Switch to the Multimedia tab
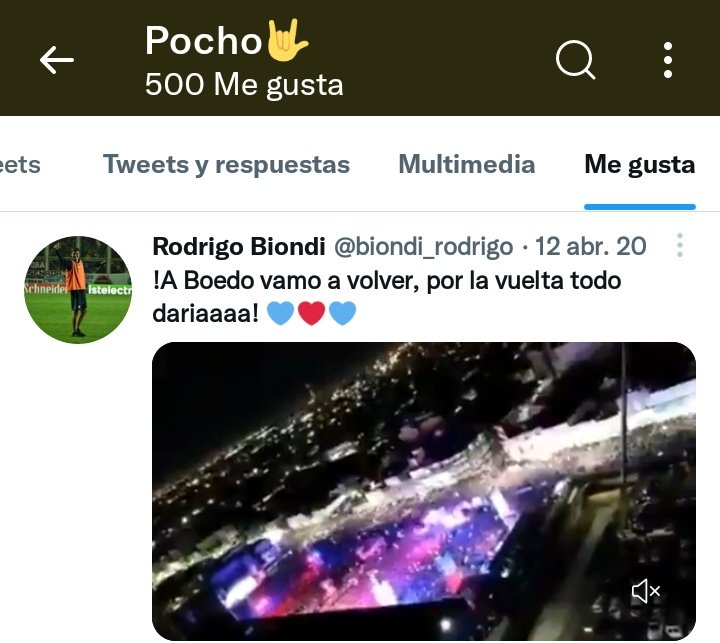Image resolution: width=720 pixels, height=643 pixels. pyautogui.click(x=466, y=165)
